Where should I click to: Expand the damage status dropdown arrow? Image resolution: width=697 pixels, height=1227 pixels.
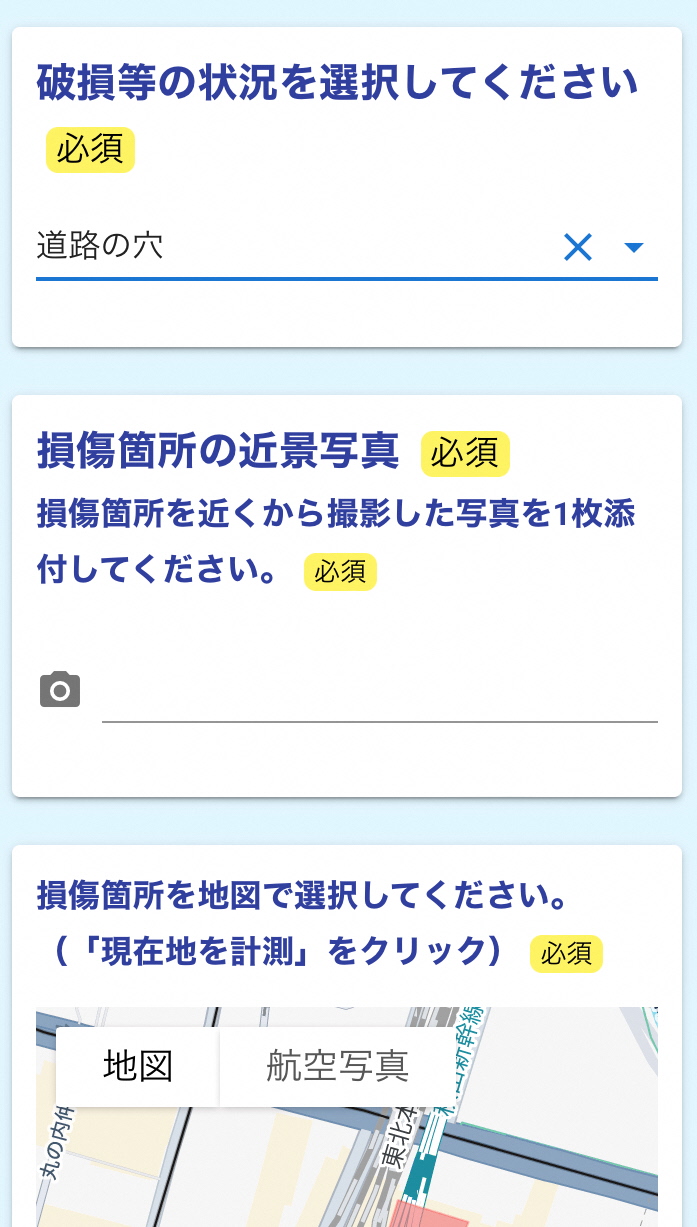[x=634, y=247]
